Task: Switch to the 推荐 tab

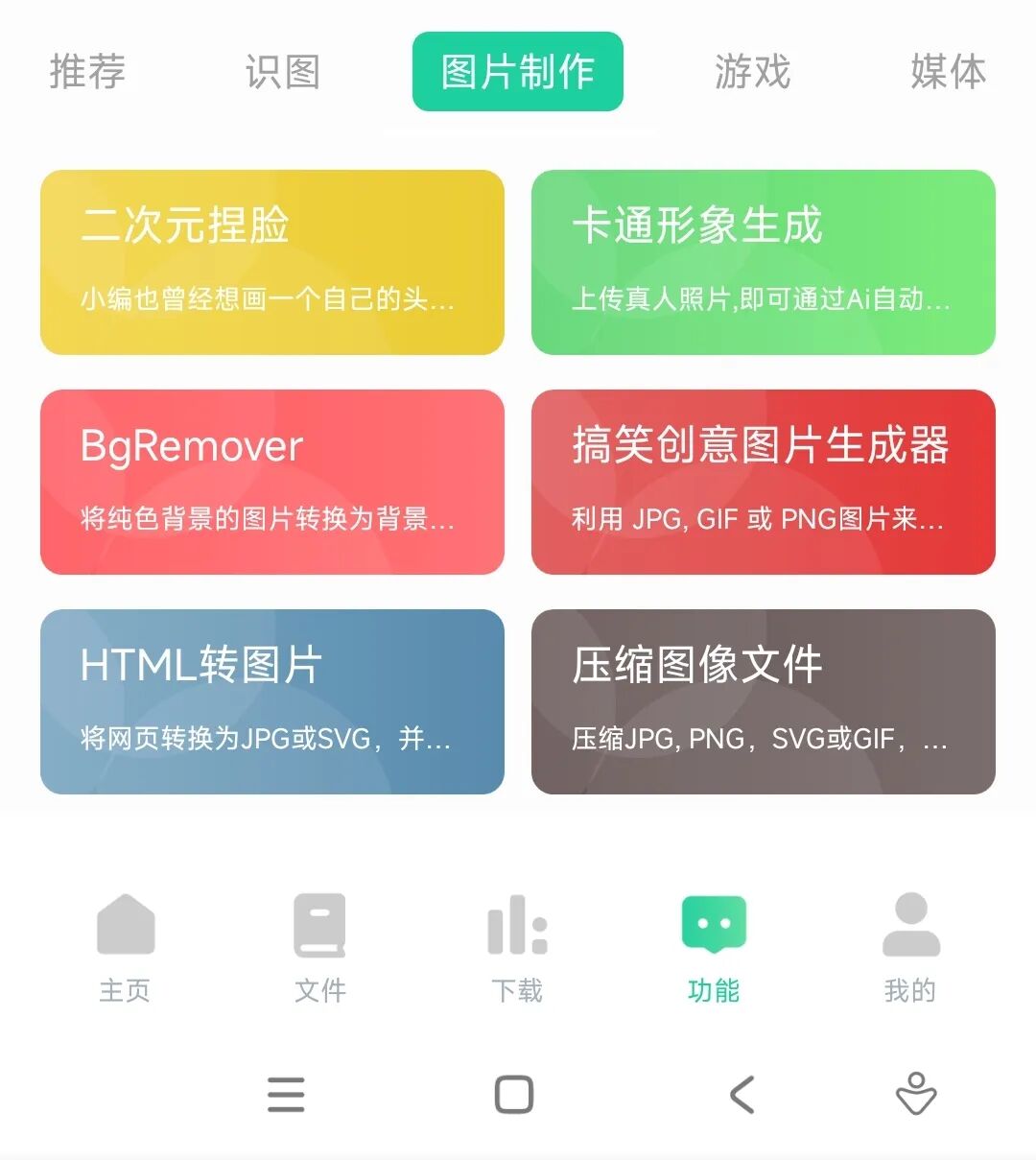Action: click(87, 72)
